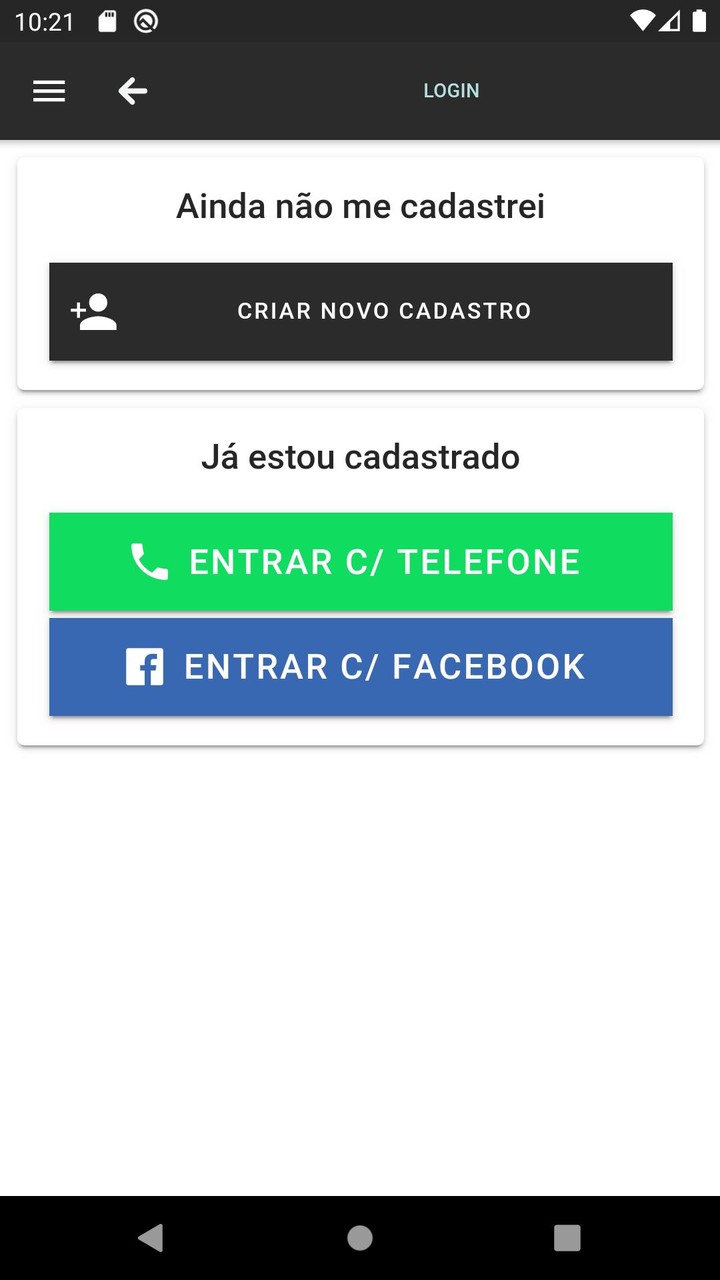Tap the clock showing 10:21
The width and height of the screenshot is (720, 1280).
[x=45, y=20]
